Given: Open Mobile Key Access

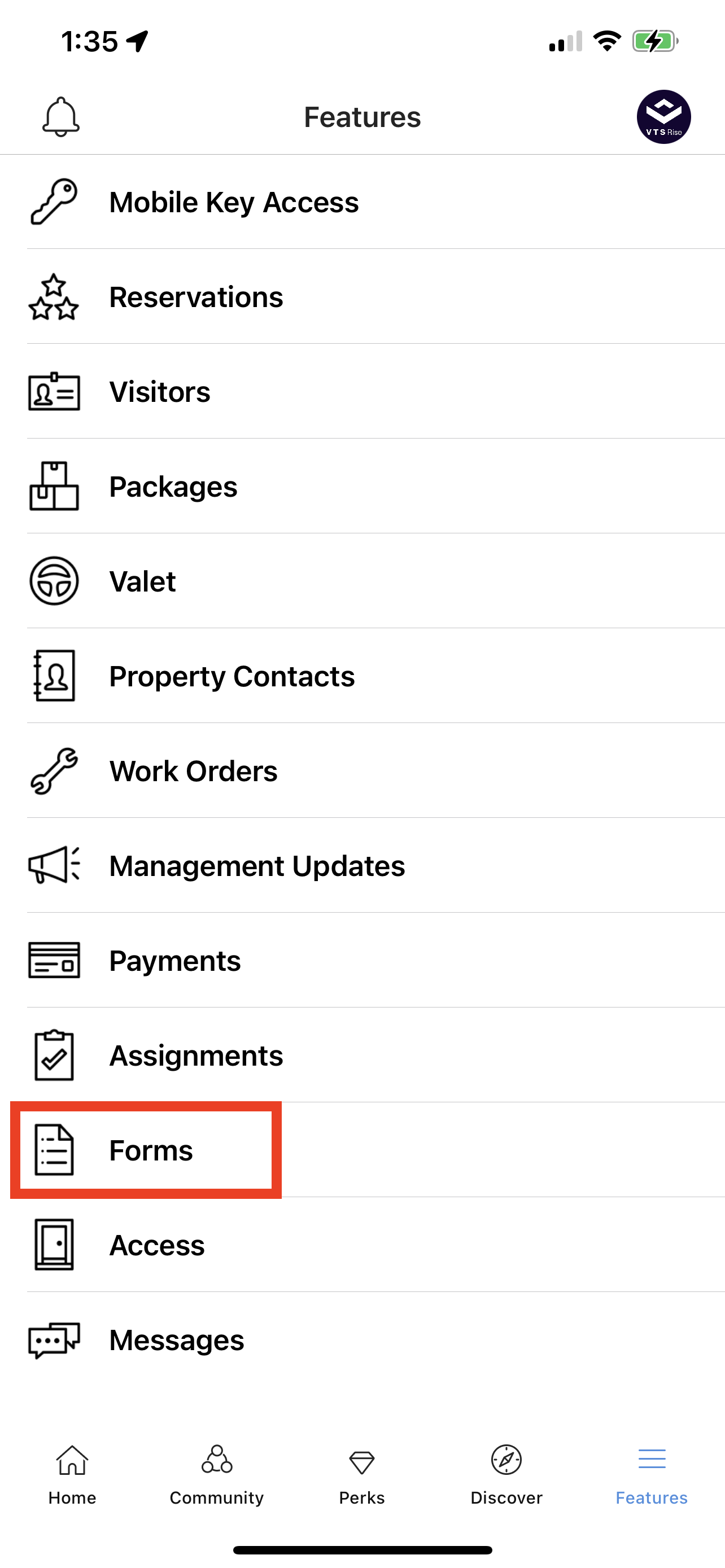Looking at the screenshot, I should point(234,202).
